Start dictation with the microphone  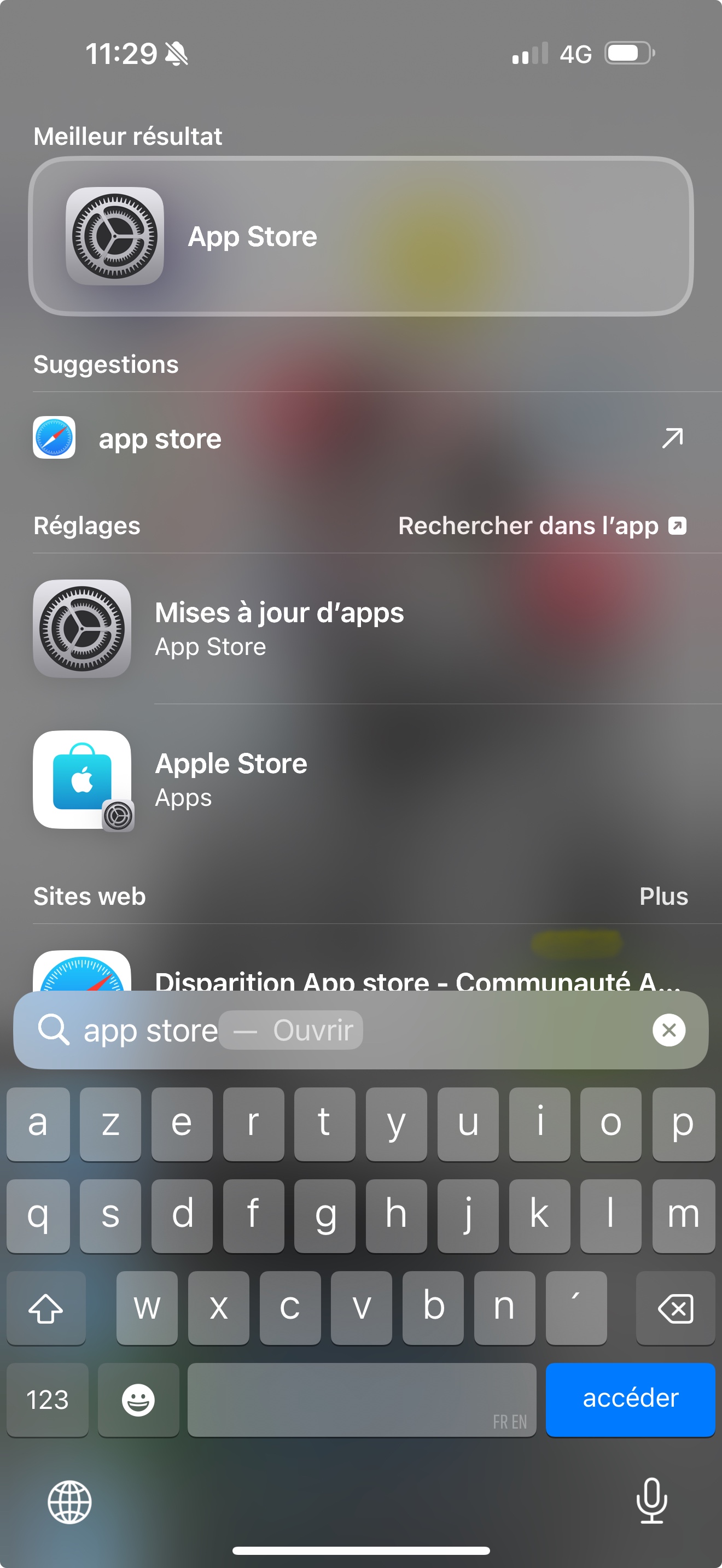click(651, 1500)
